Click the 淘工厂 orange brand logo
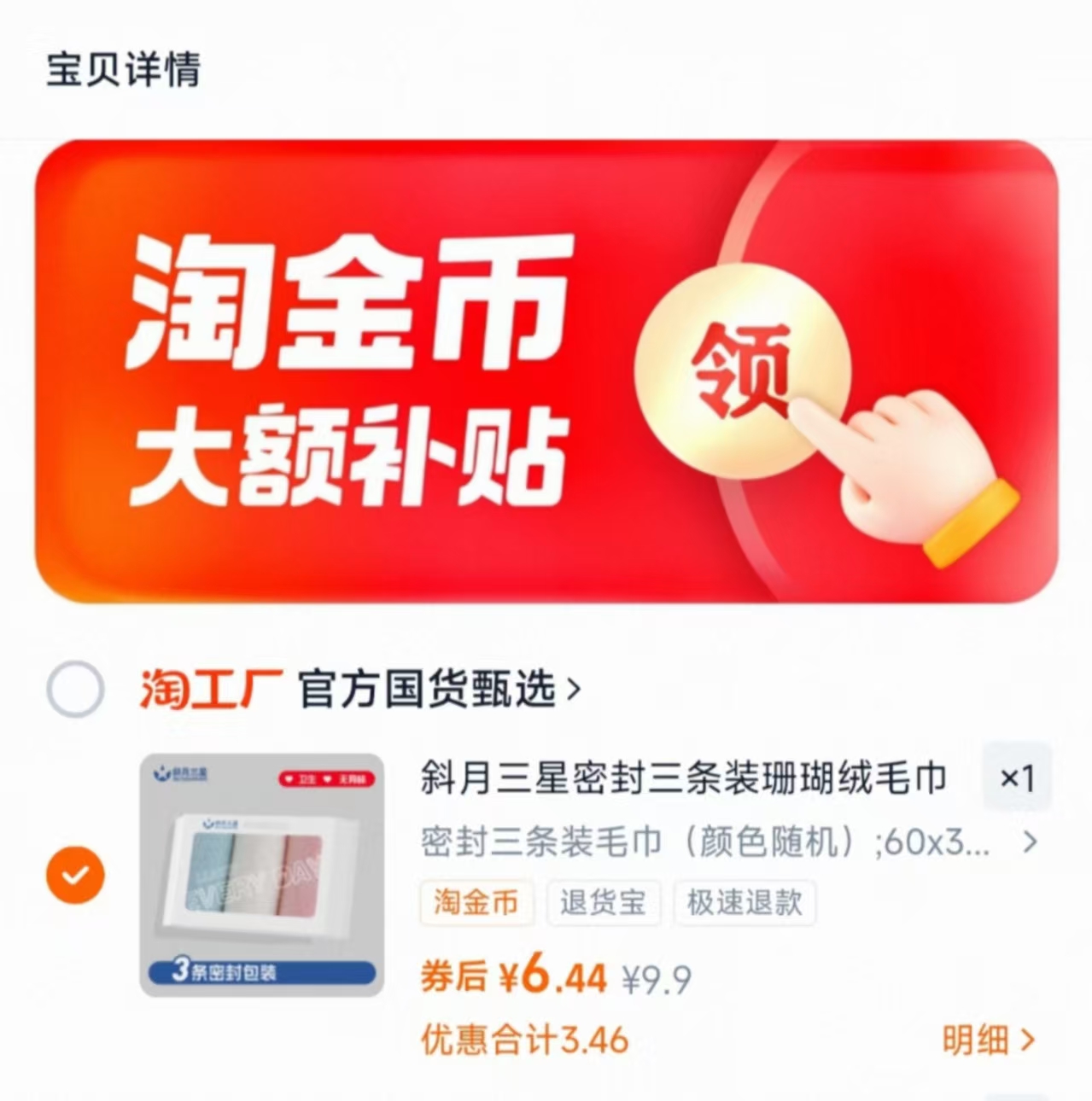This screenshot has height=1101, width=1092. (x=209, y=688)
